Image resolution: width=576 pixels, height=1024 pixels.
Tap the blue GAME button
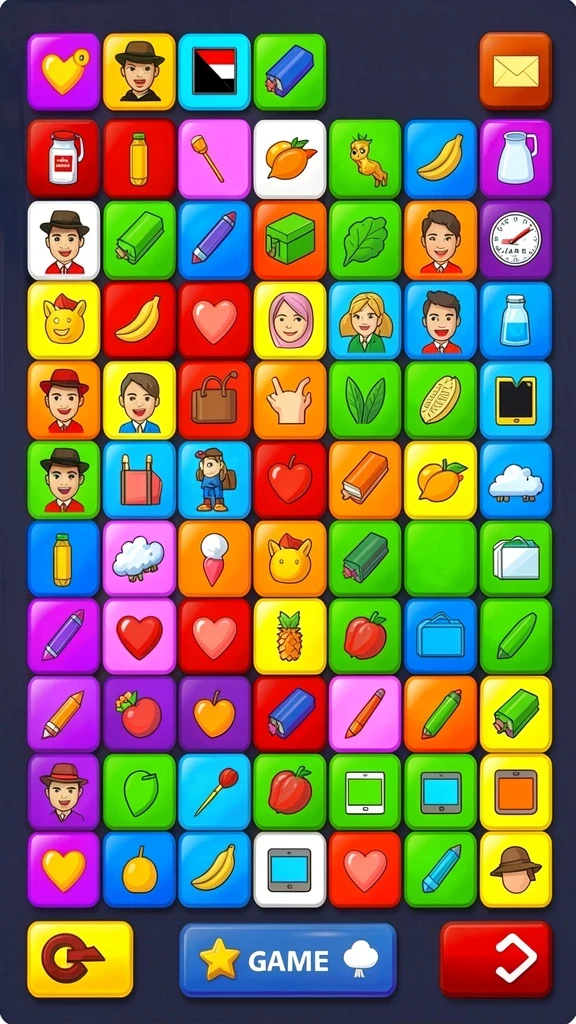[x=288, y=959]
